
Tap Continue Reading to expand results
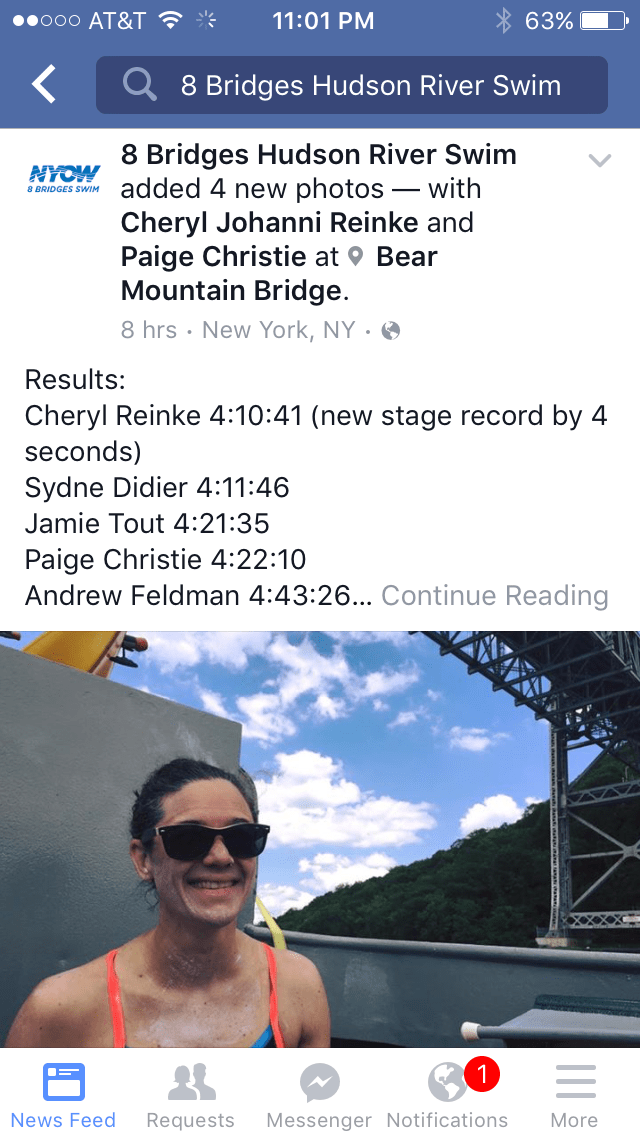click(x=494, y=596)
